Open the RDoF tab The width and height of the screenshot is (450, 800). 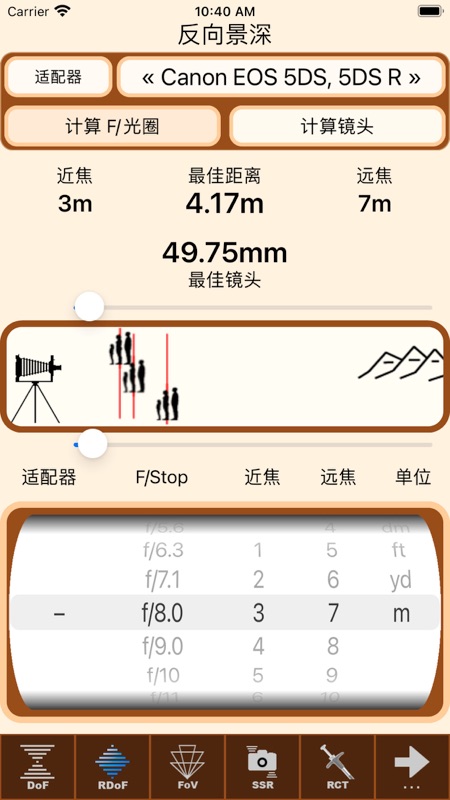click(113, 767)
